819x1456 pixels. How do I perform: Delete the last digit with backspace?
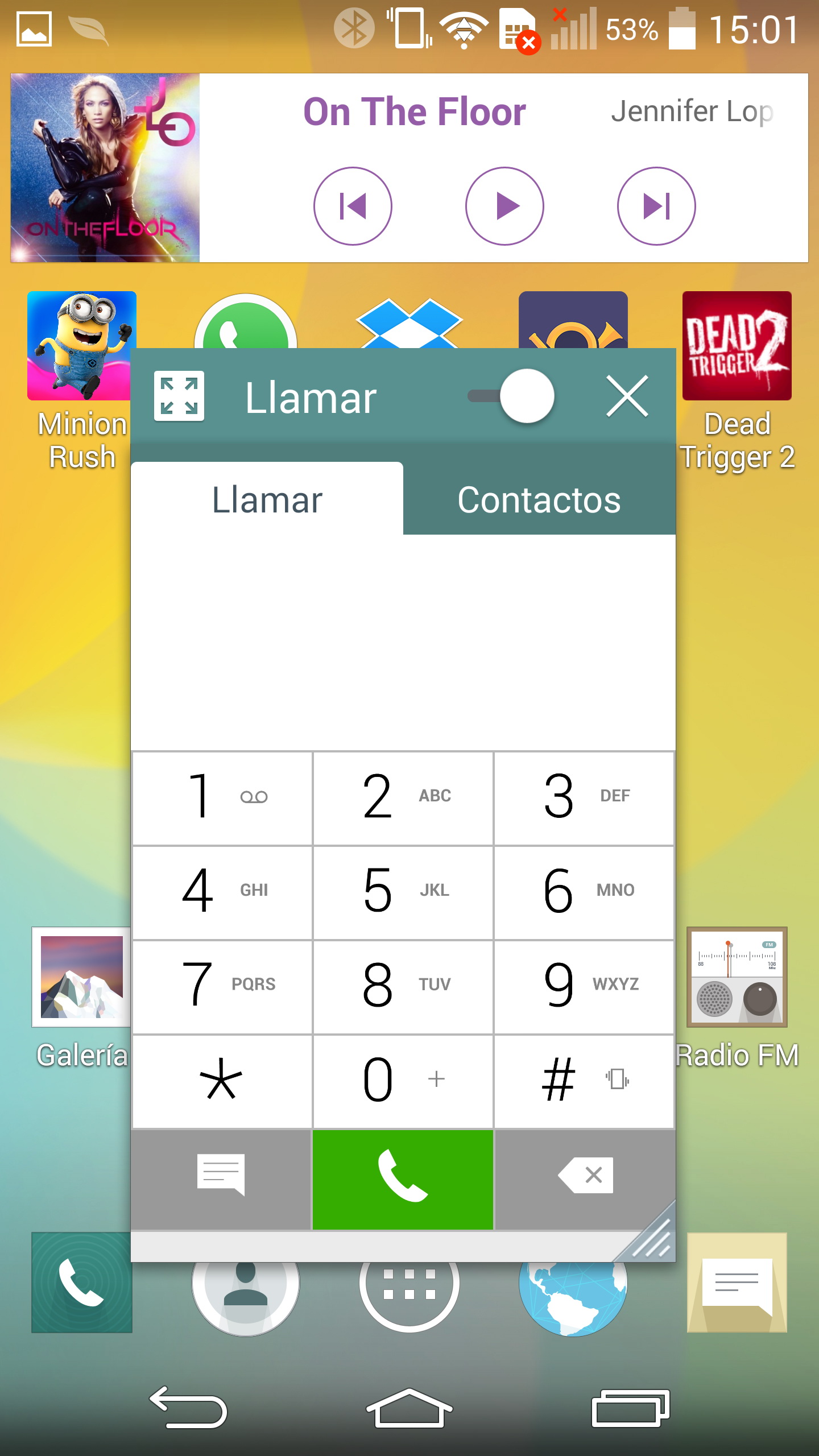[585, 1175]
